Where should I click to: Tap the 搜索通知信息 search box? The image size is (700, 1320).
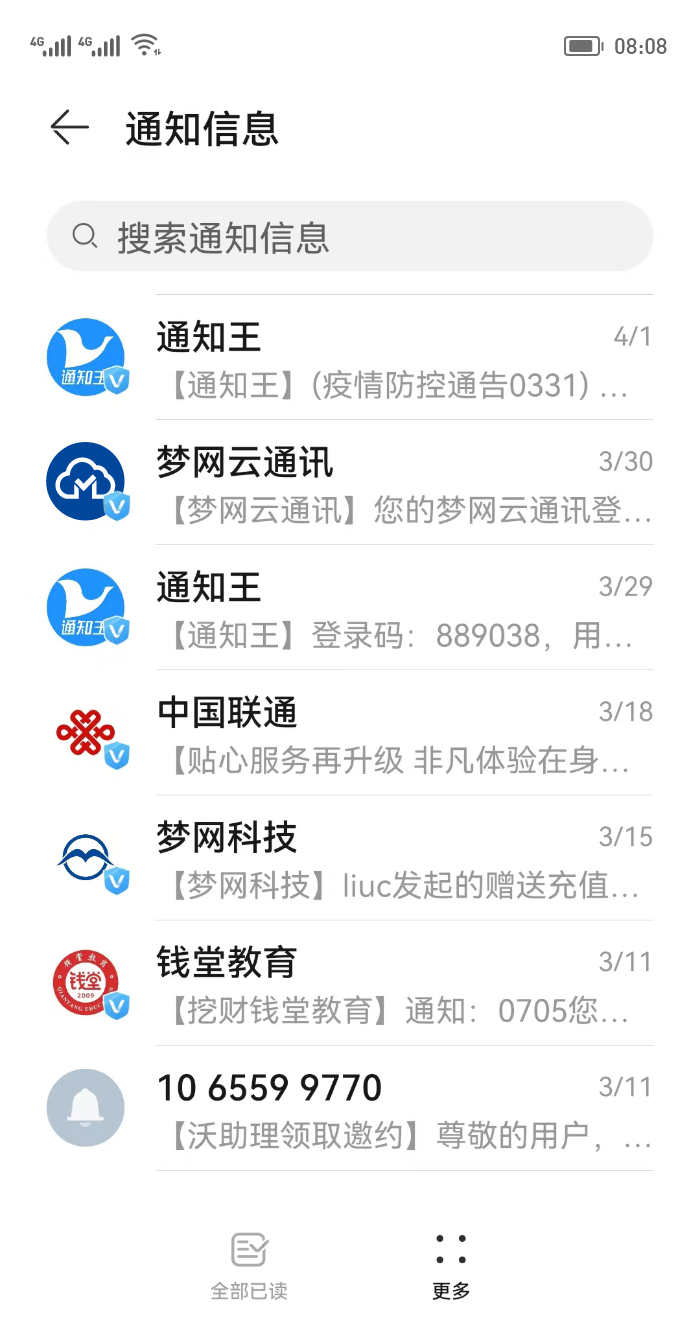(x=350, y=237)
